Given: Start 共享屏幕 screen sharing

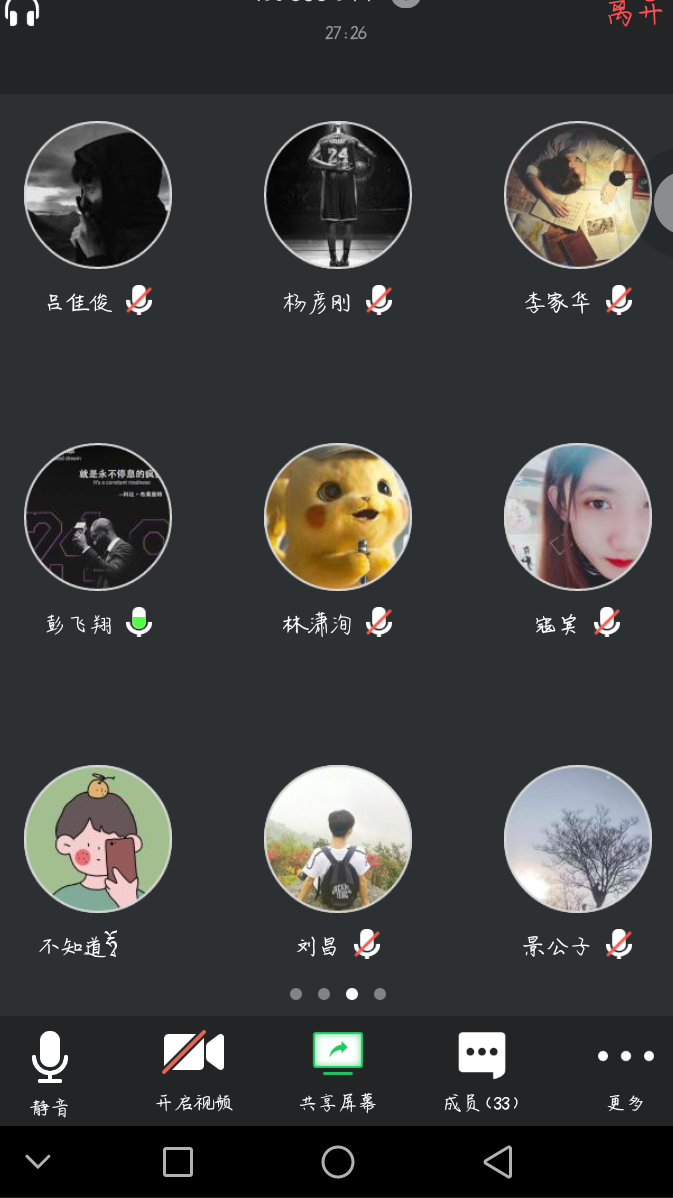Looking at the screenshot, I should (338, 1070).
